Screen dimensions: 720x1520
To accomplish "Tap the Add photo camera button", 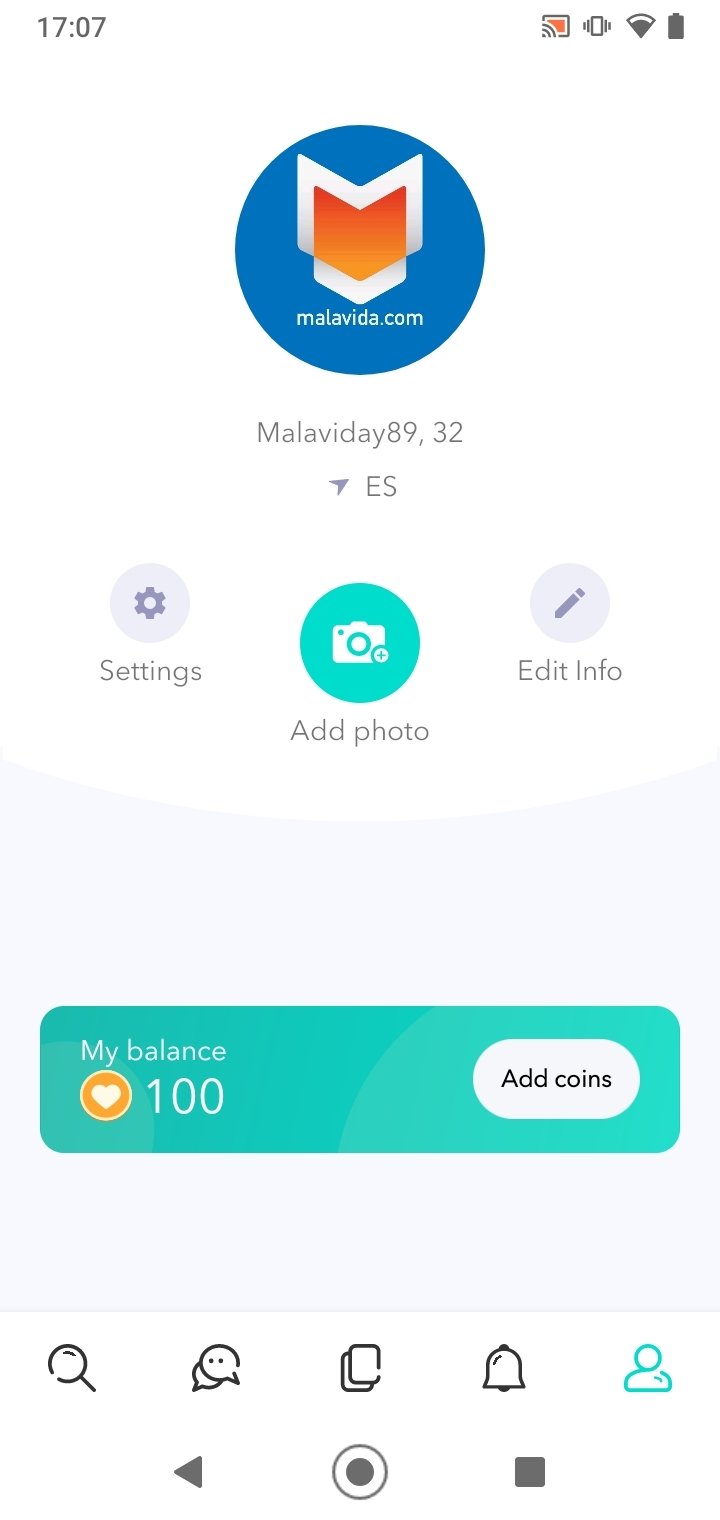I will [x=360, y=643].
